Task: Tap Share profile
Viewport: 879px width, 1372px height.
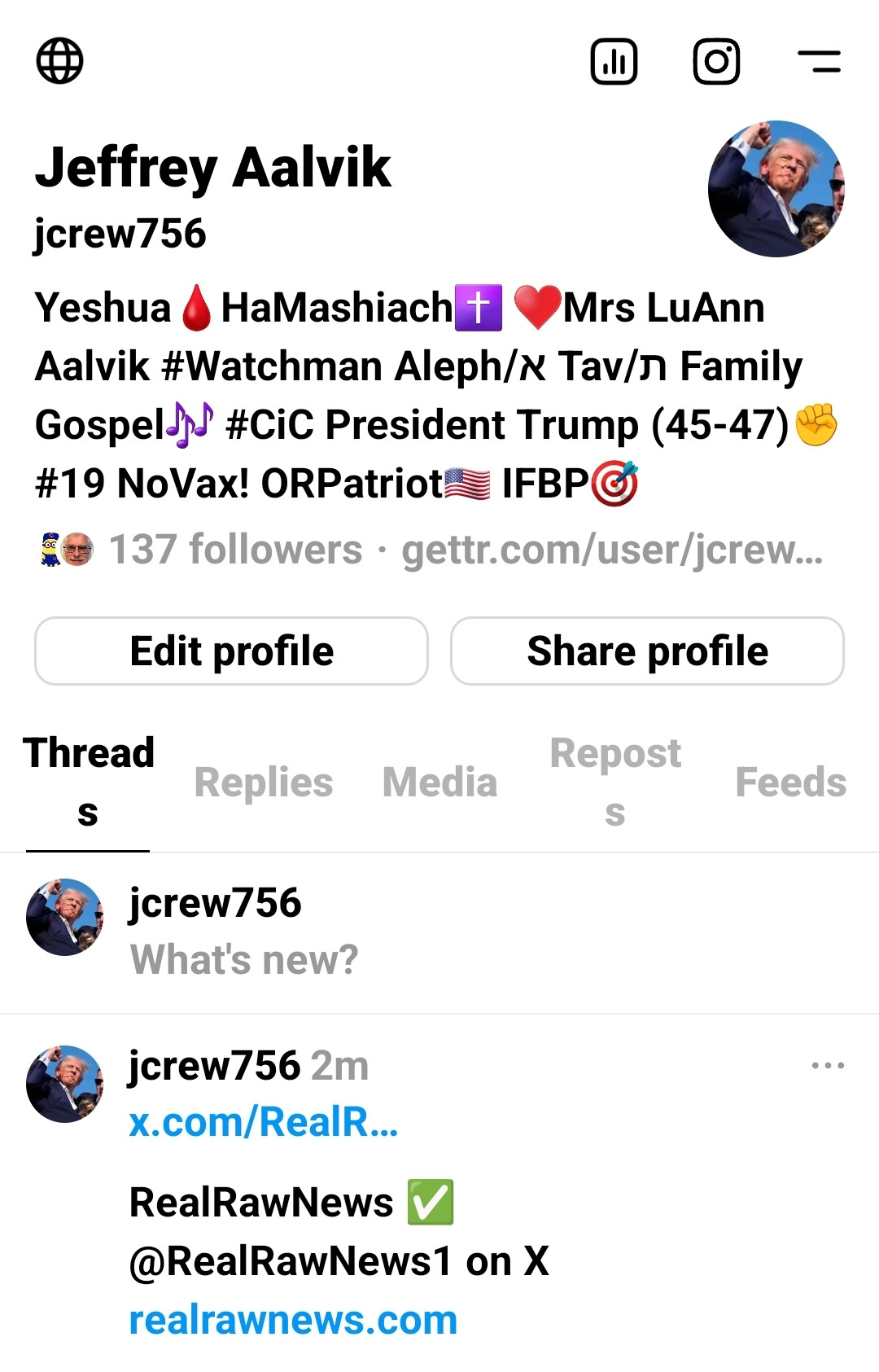Action: click(647, 651)
